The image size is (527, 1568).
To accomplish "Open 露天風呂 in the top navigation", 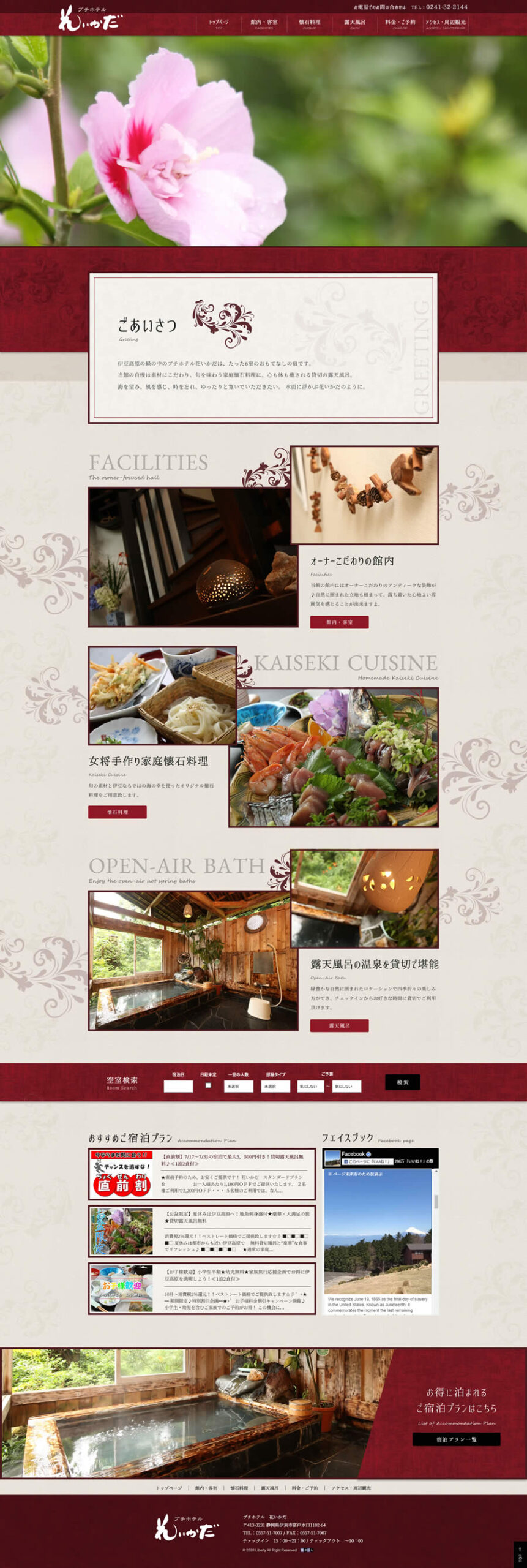I will (x=355, y=23).
